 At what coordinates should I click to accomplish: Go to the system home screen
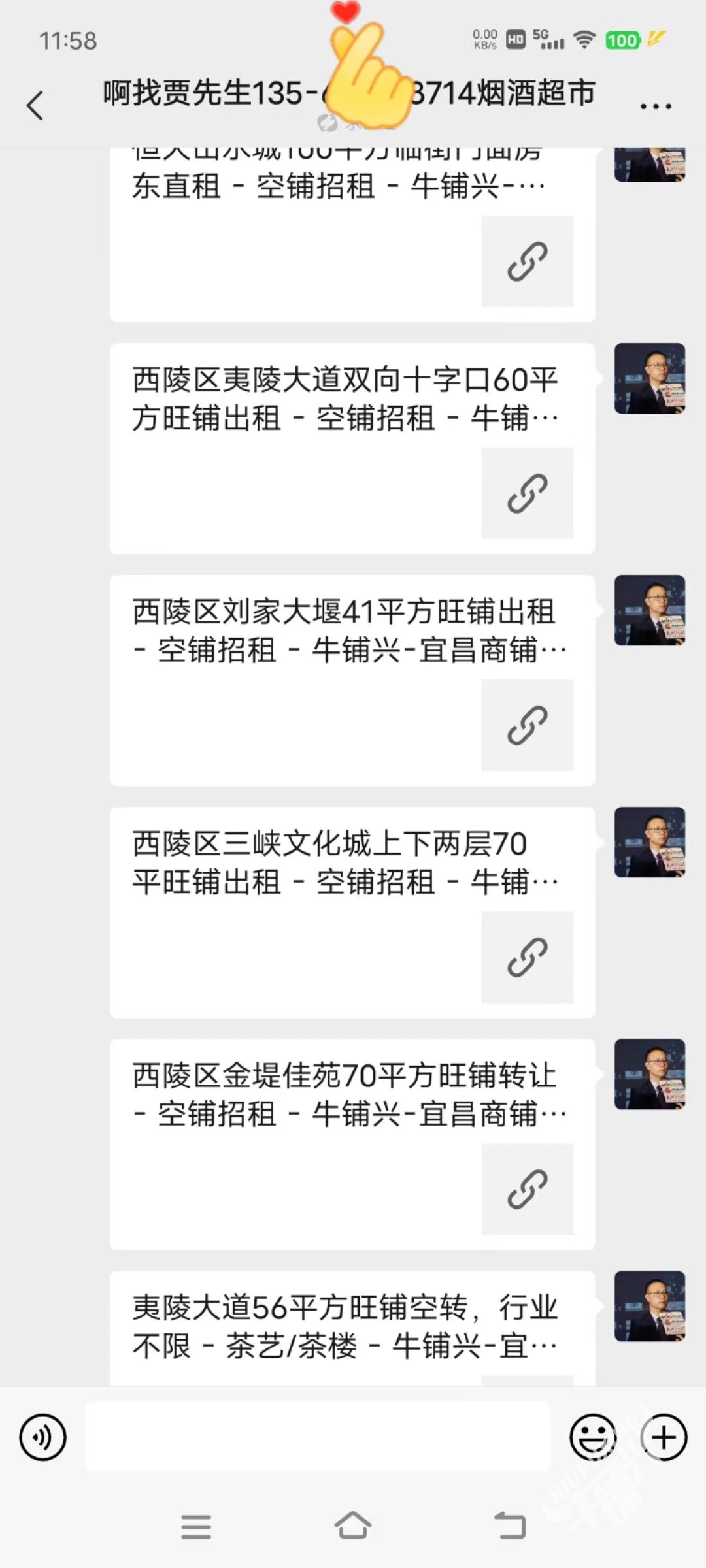[353, 1526]
